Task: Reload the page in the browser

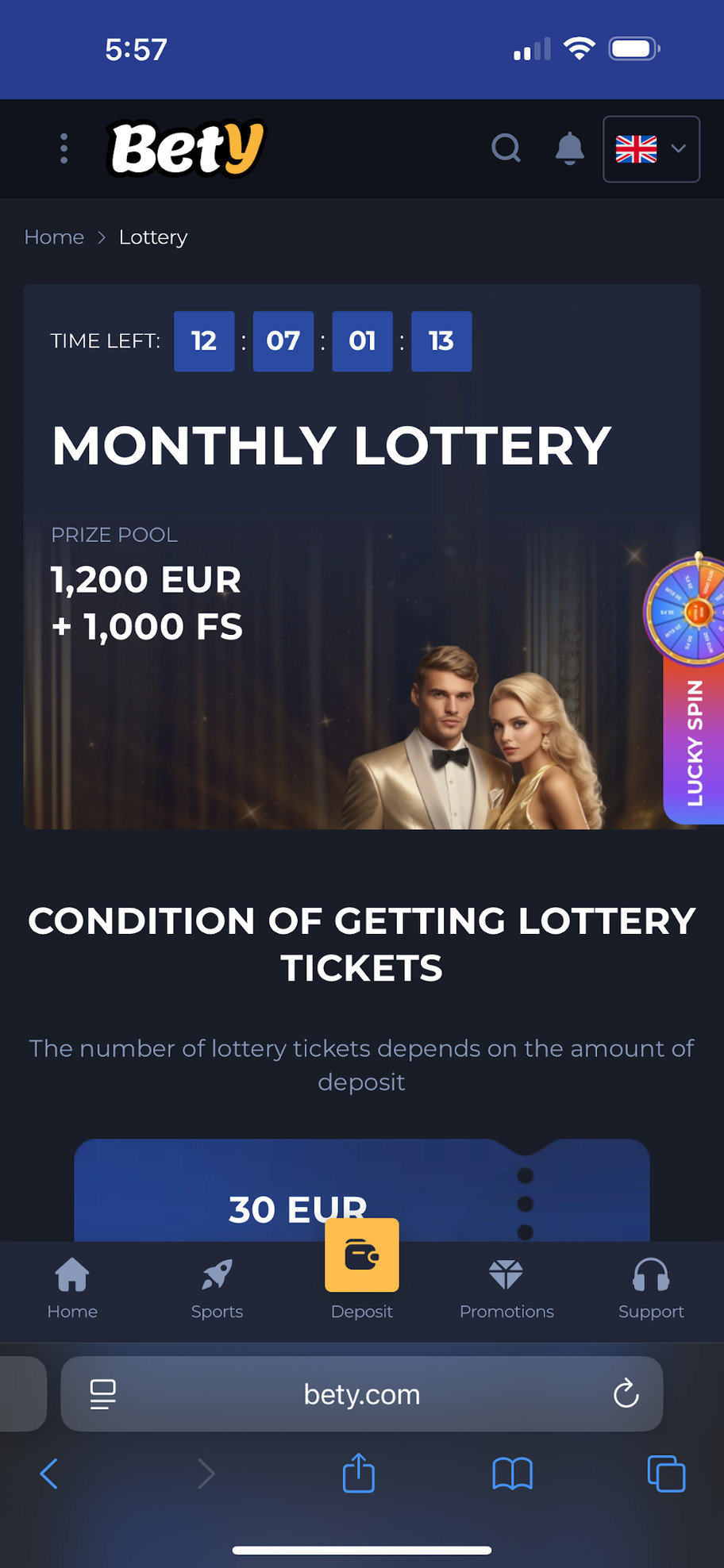Action: (x=626, y=1393)
